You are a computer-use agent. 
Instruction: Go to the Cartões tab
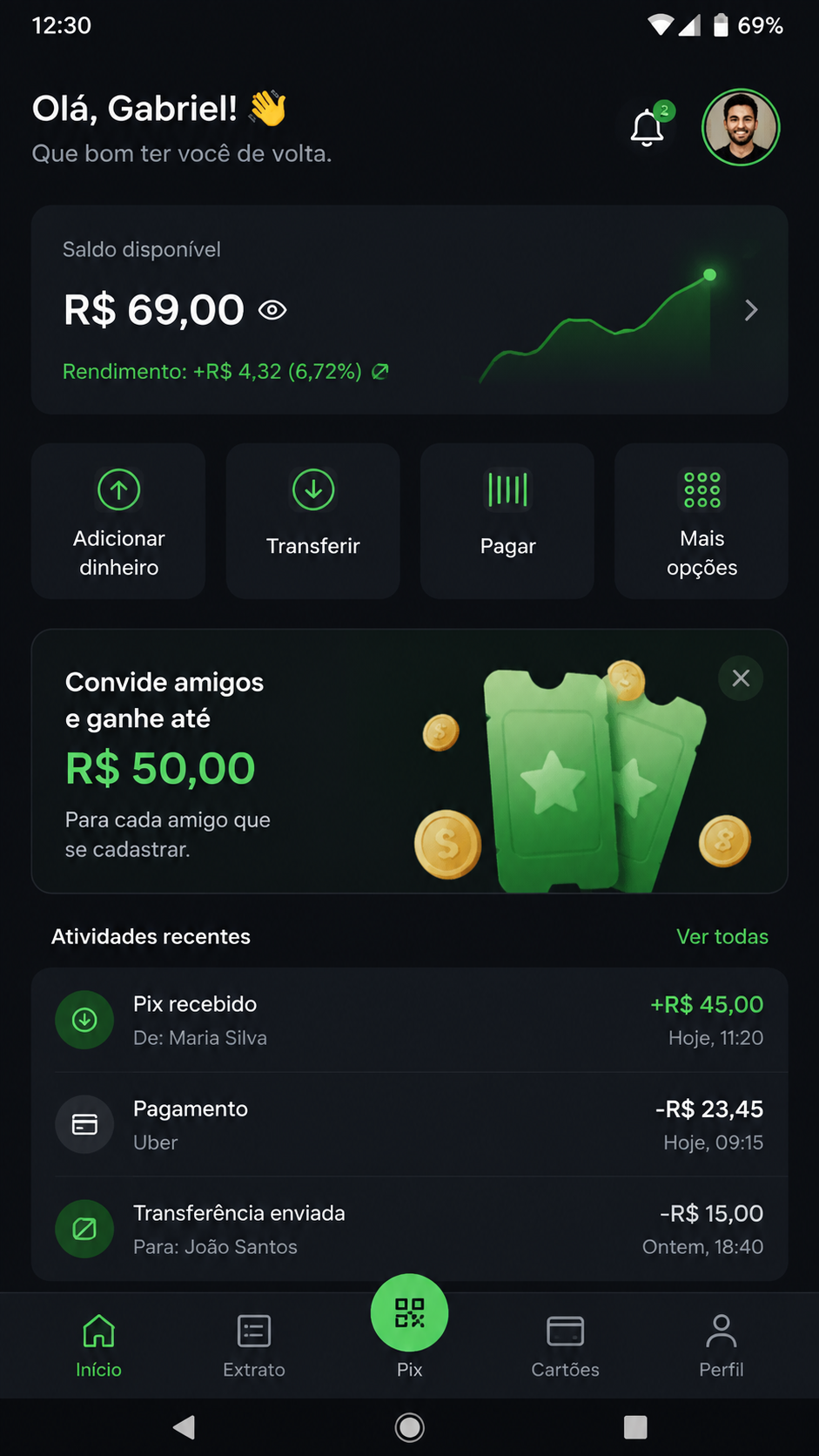[x=565, y=1345]
